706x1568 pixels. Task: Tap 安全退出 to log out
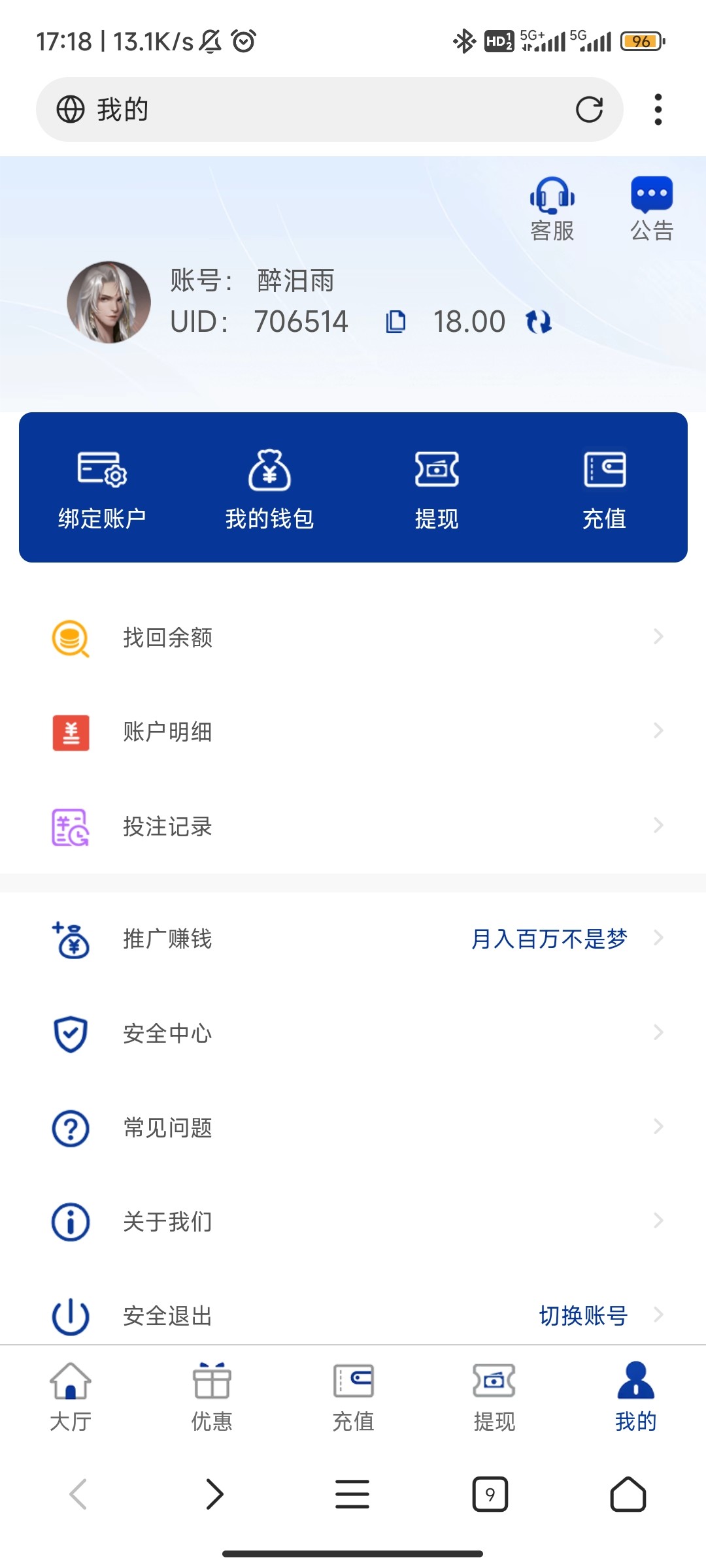pos(167,1316)
